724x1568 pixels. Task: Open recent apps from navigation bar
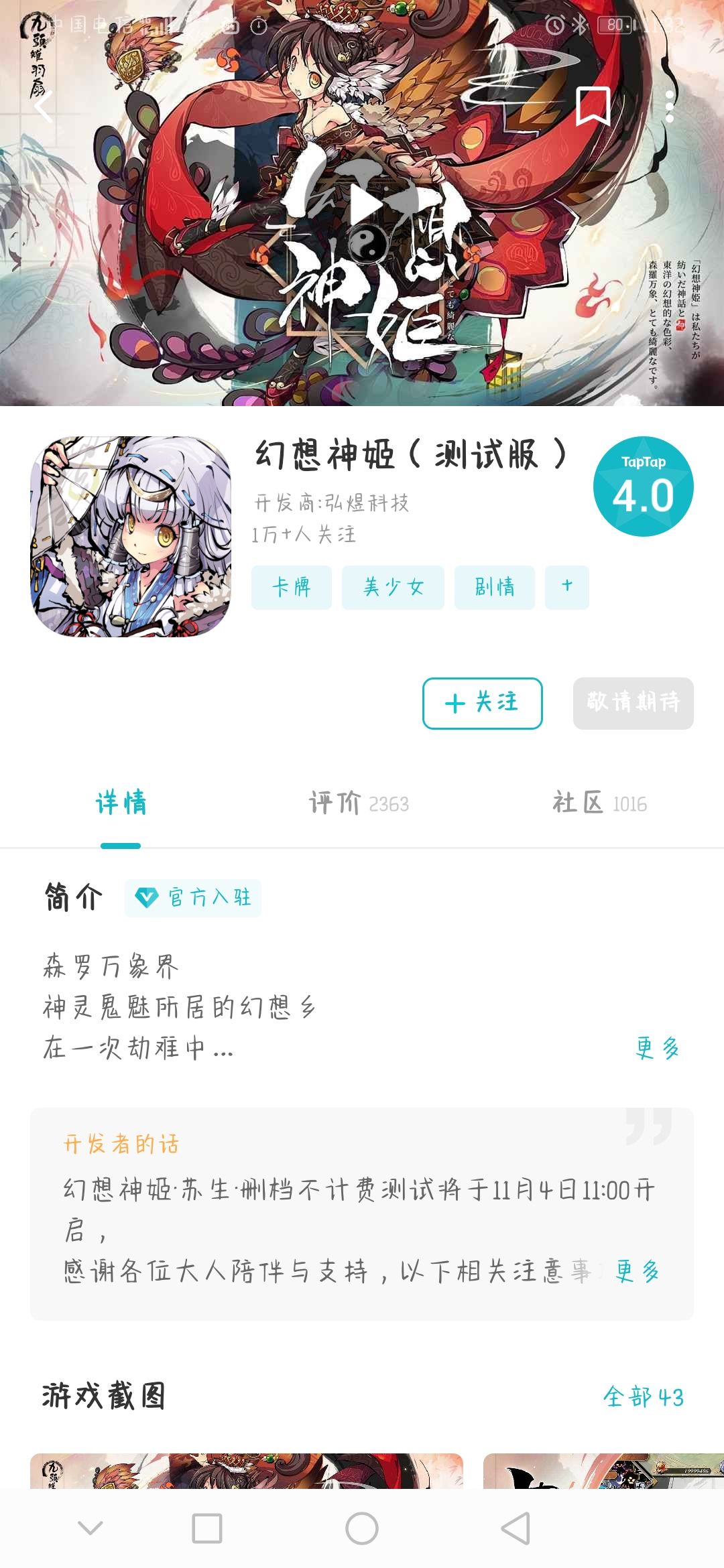(207, 1528)
